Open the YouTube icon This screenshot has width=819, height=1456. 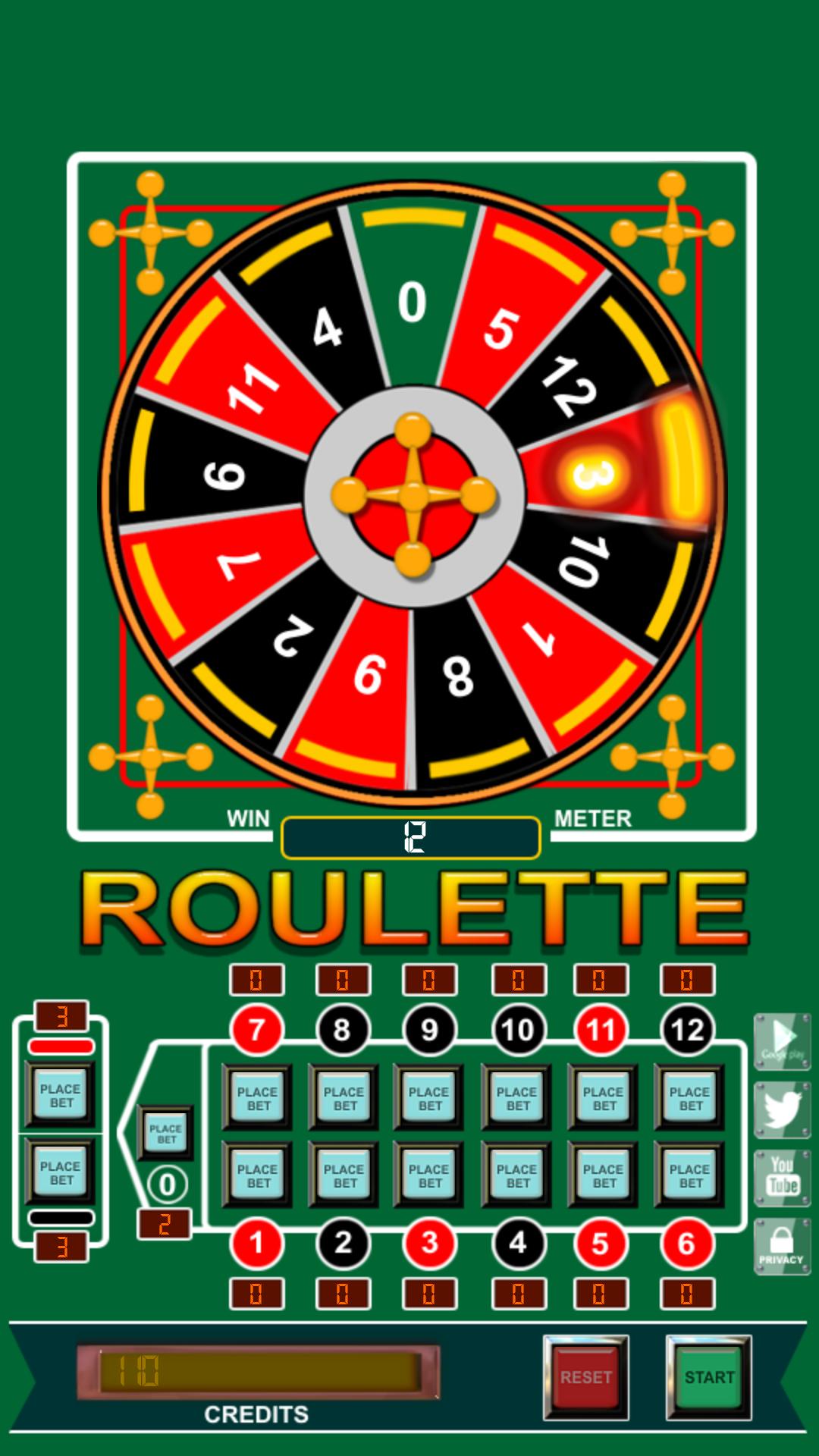782,1178
